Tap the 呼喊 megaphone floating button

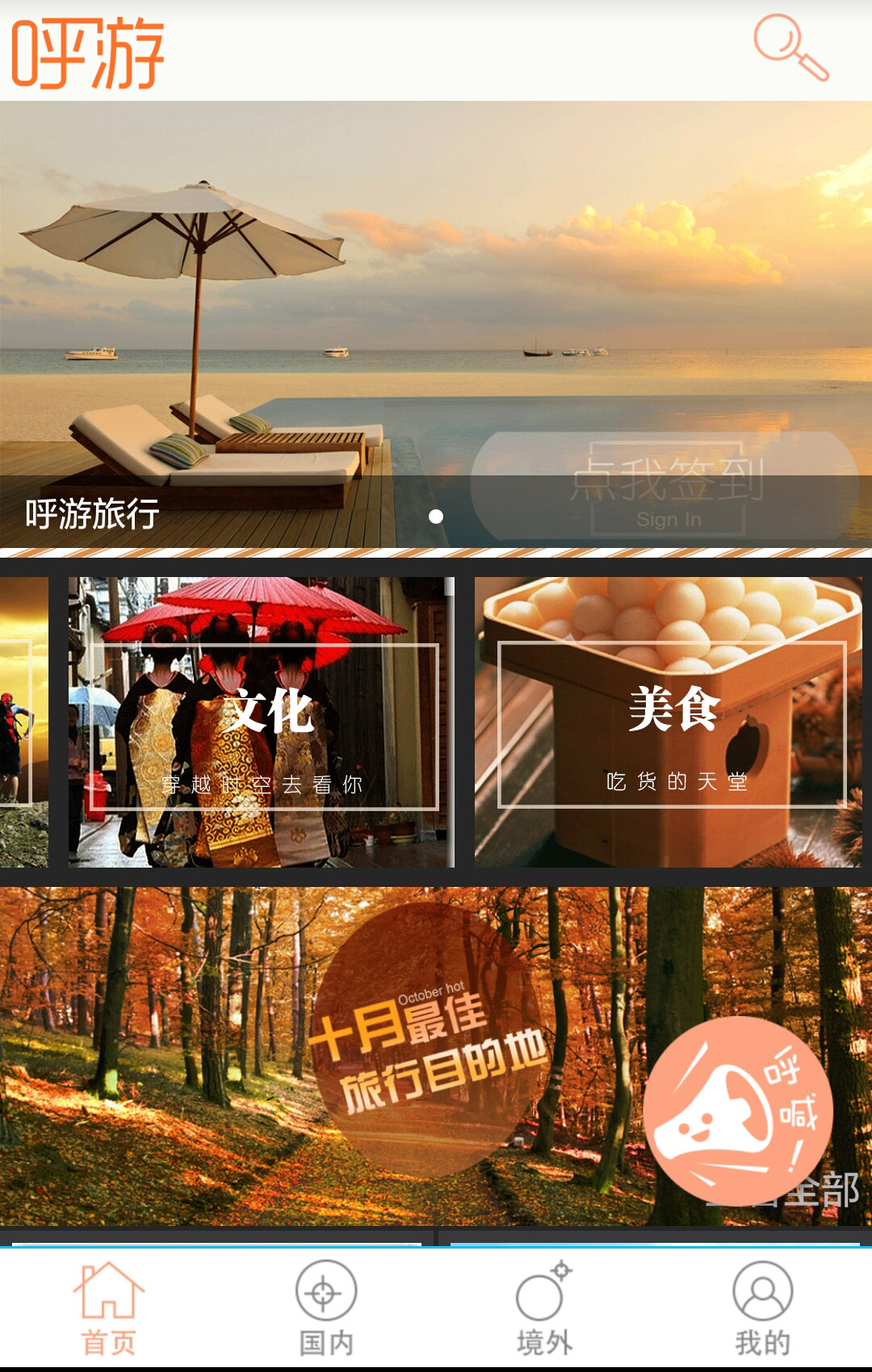click(736, 1111)
